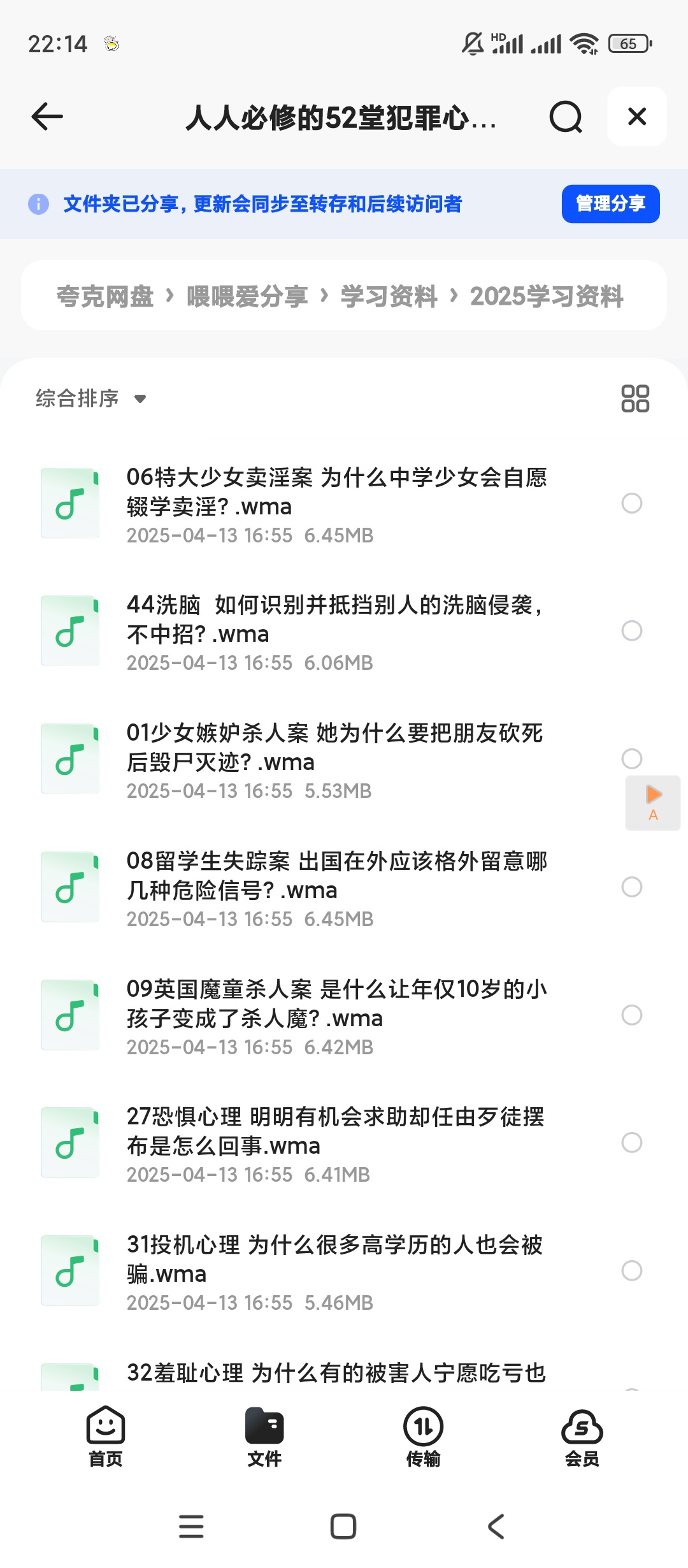The height and width of the screenshot is (1568, 688).
Task: Tap the back arrow to leave folder
Action: coord(47,117)
